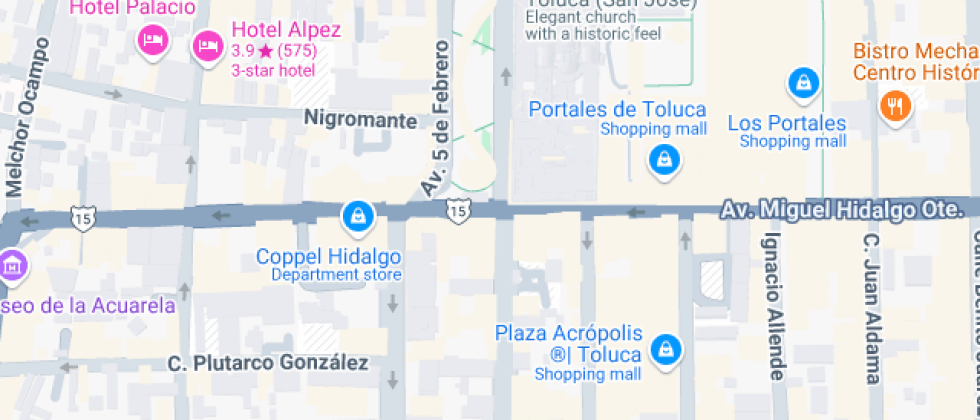The image size is (980, 420).
Task: Open the Hotel Palacio marker
Action: click(151, 41)
